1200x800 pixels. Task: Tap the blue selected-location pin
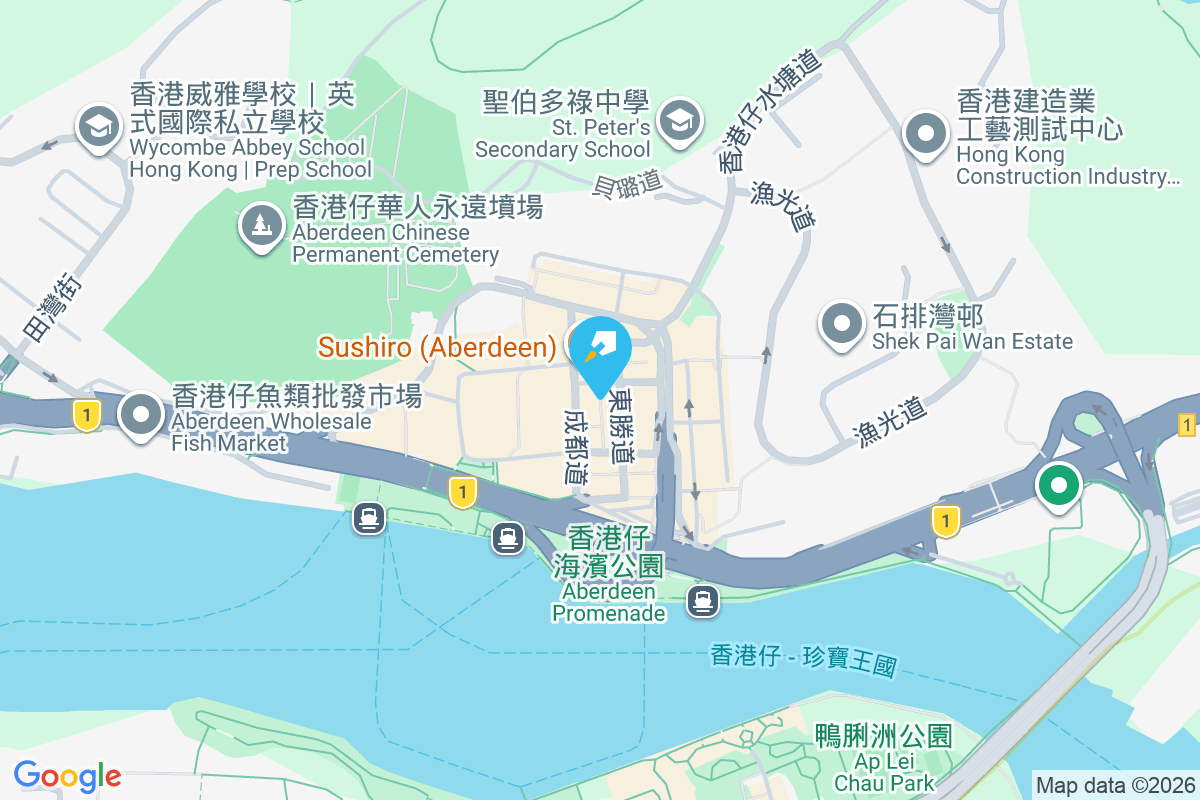pos(599,352)
